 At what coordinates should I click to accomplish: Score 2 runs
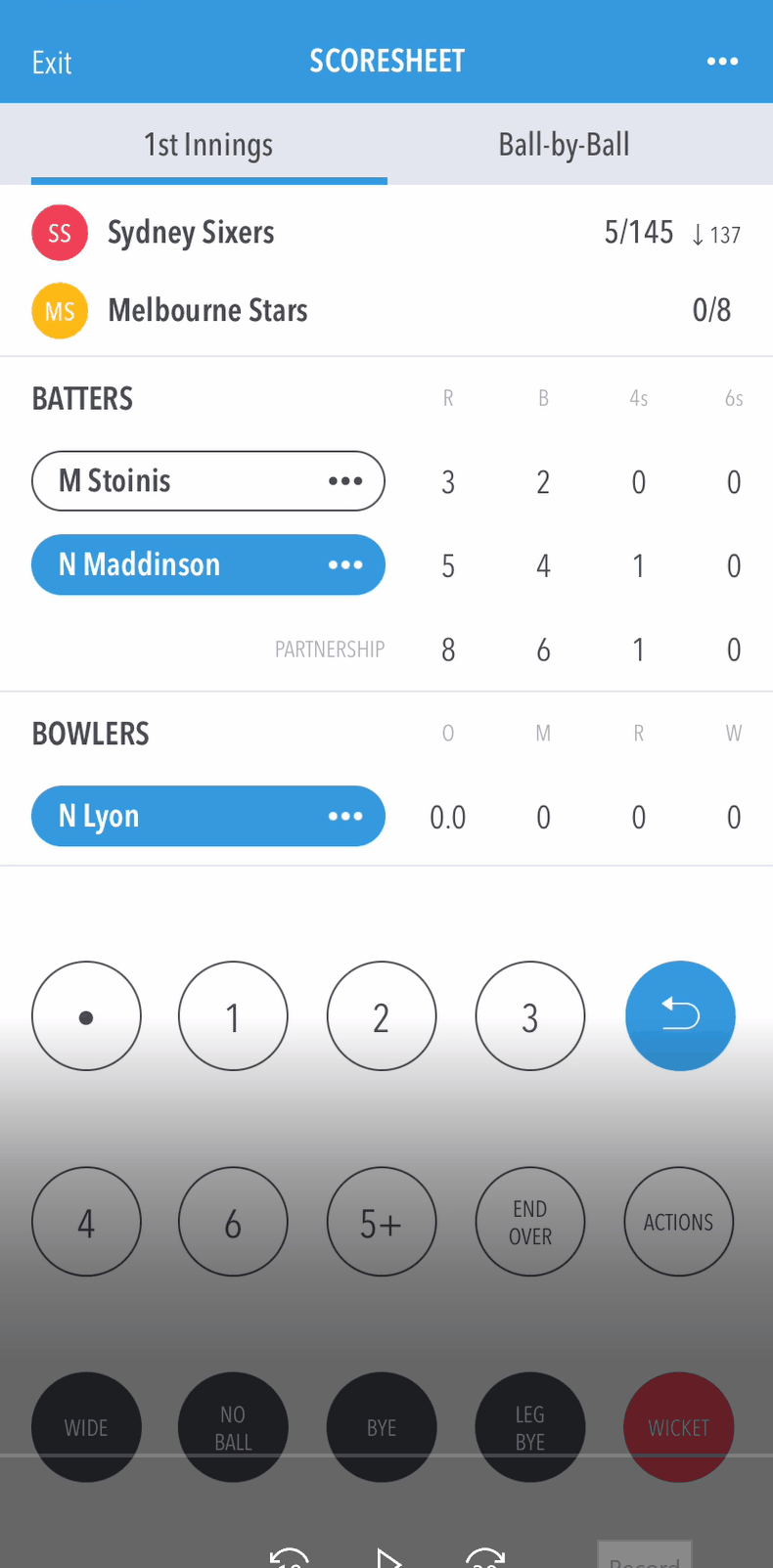pyautogui.click(x=382, y=1016)
